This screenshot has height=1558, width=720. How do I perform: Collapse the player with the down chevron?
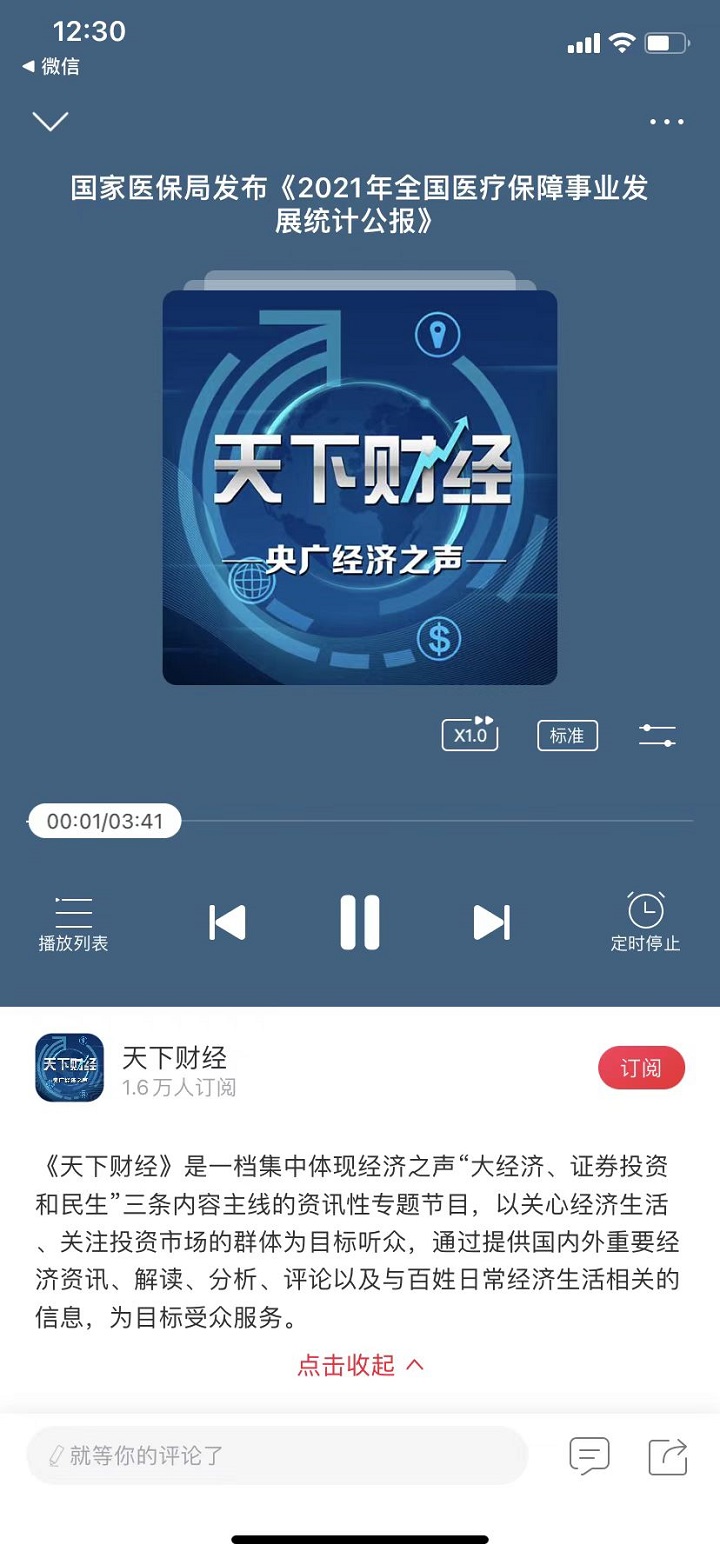[x=50, y=122]
